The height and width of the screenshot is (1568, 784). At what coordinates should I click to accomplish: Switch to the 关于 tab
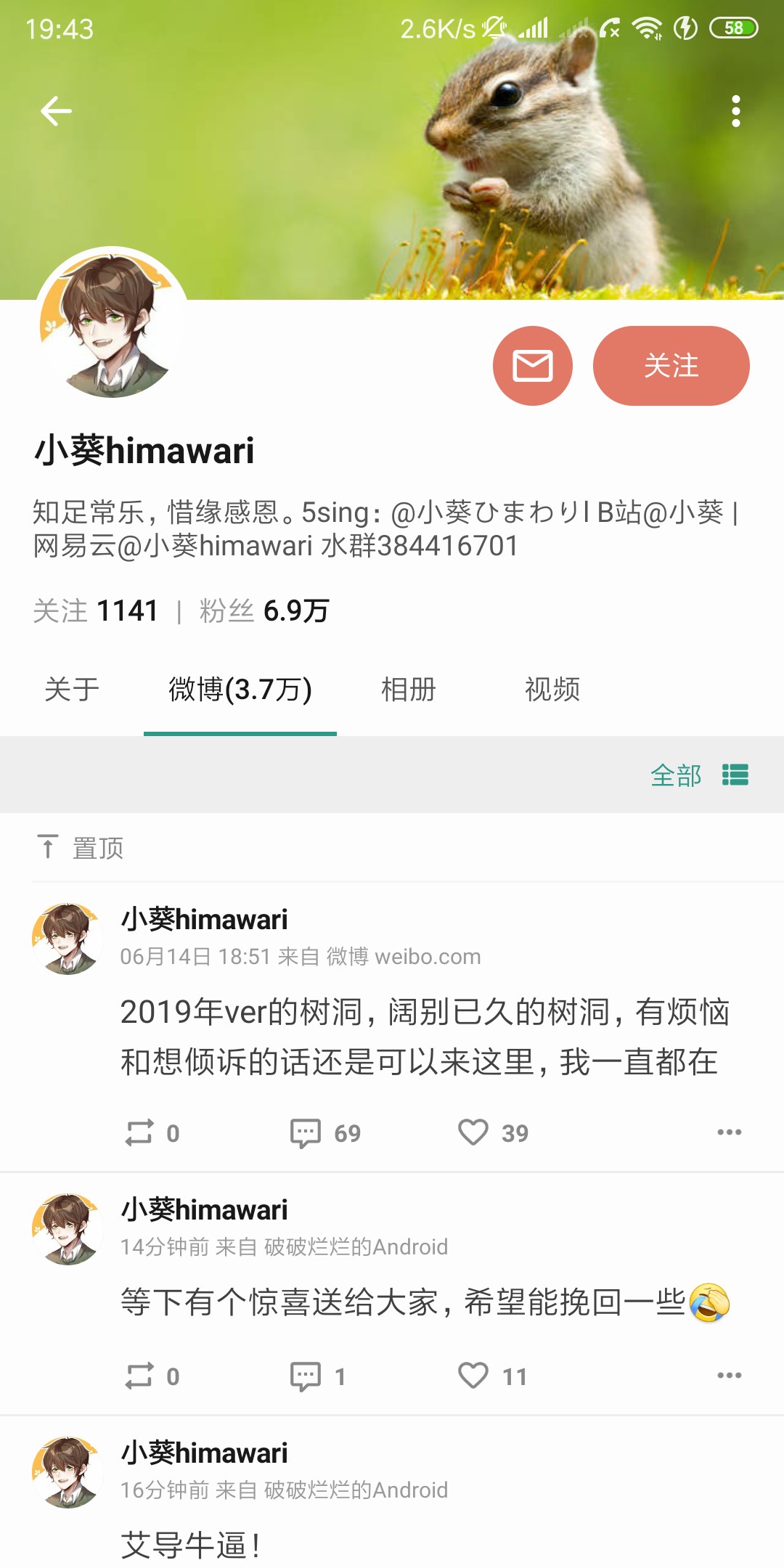(72, 690)
